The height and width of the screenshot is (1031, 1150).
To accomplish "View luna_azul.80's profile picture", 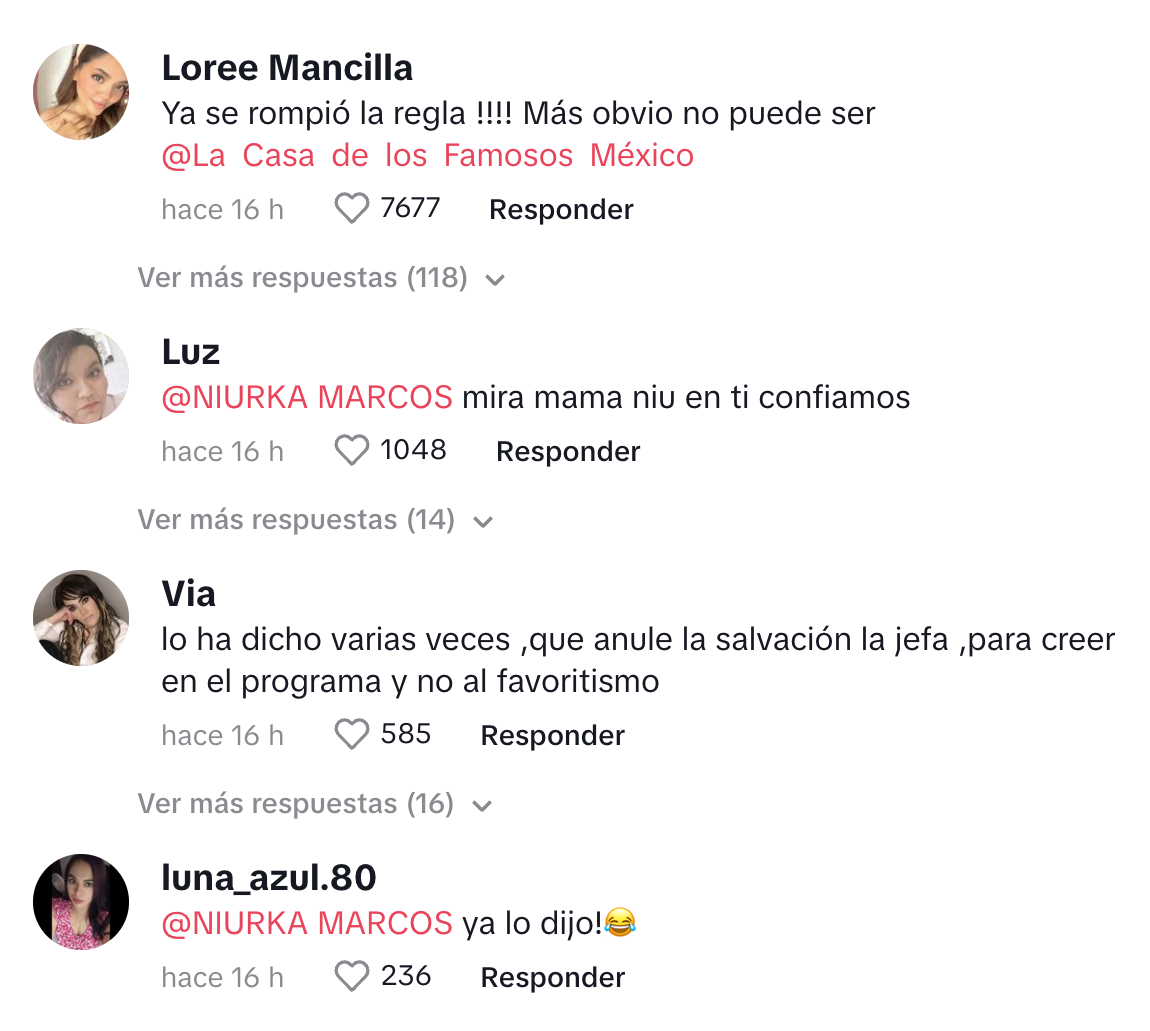I will 81,902.
